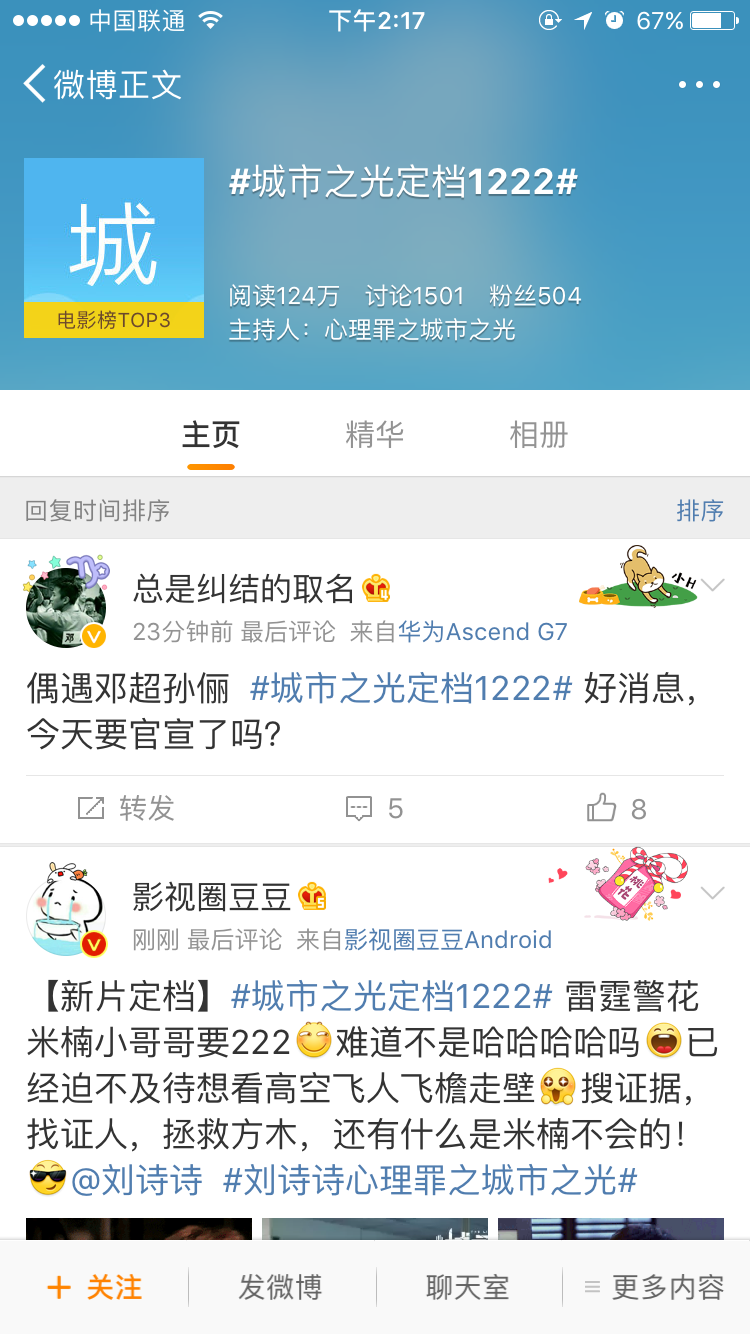Switch to the 相册 tab
The width and height of the screenshot is (750, 1334).
coord(538,434)
